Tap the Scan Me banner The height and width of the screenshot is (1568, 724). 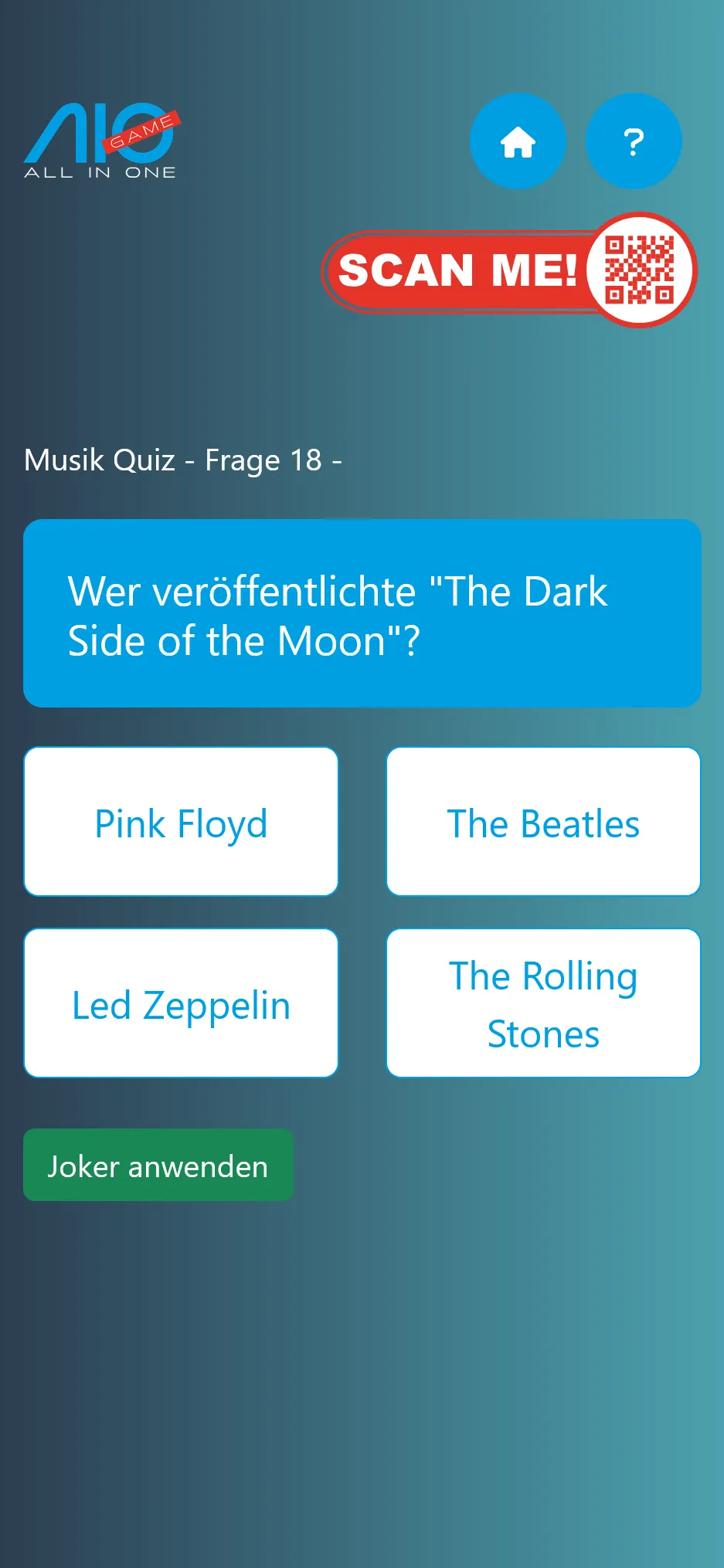click(508, 270)
